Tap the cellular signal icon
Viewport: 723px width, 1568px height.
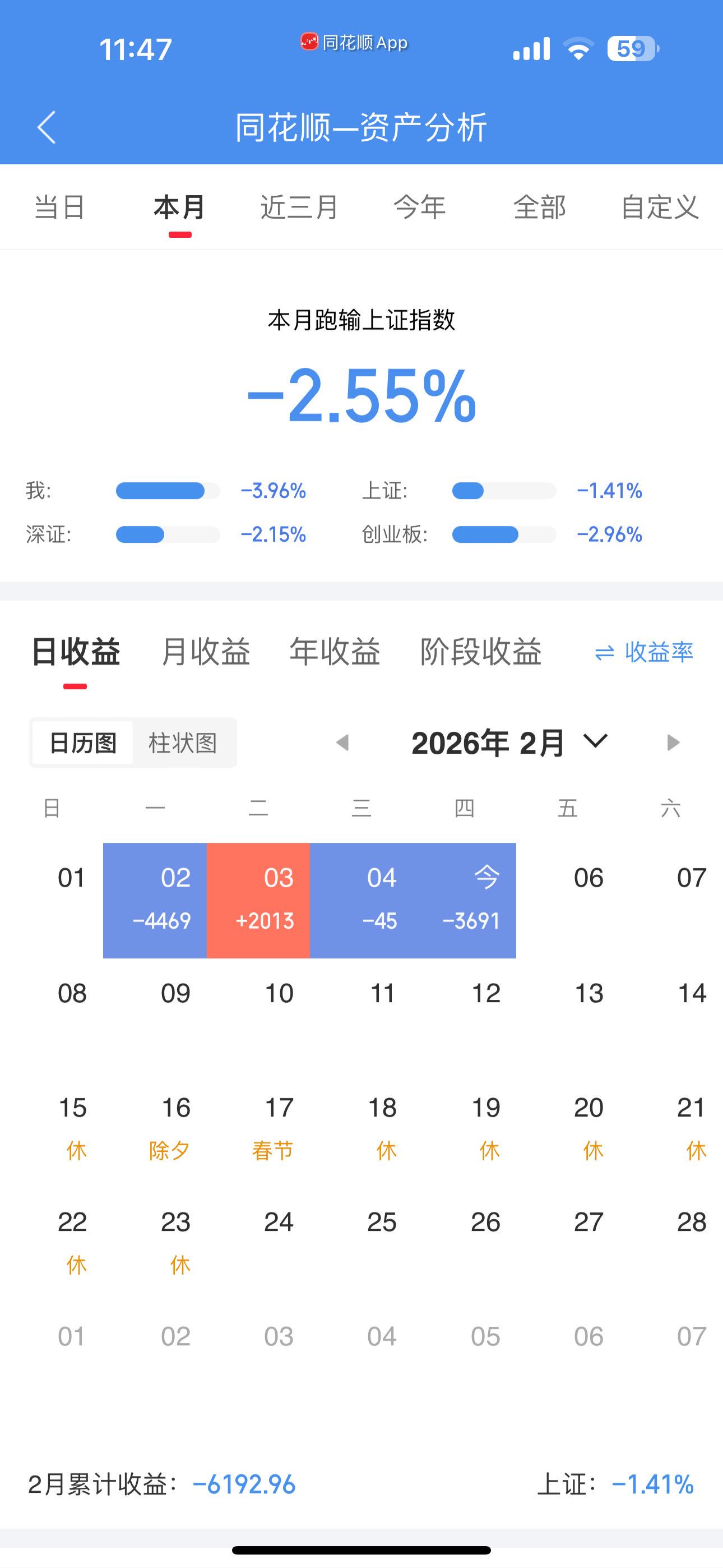click(x=531, y=48)
